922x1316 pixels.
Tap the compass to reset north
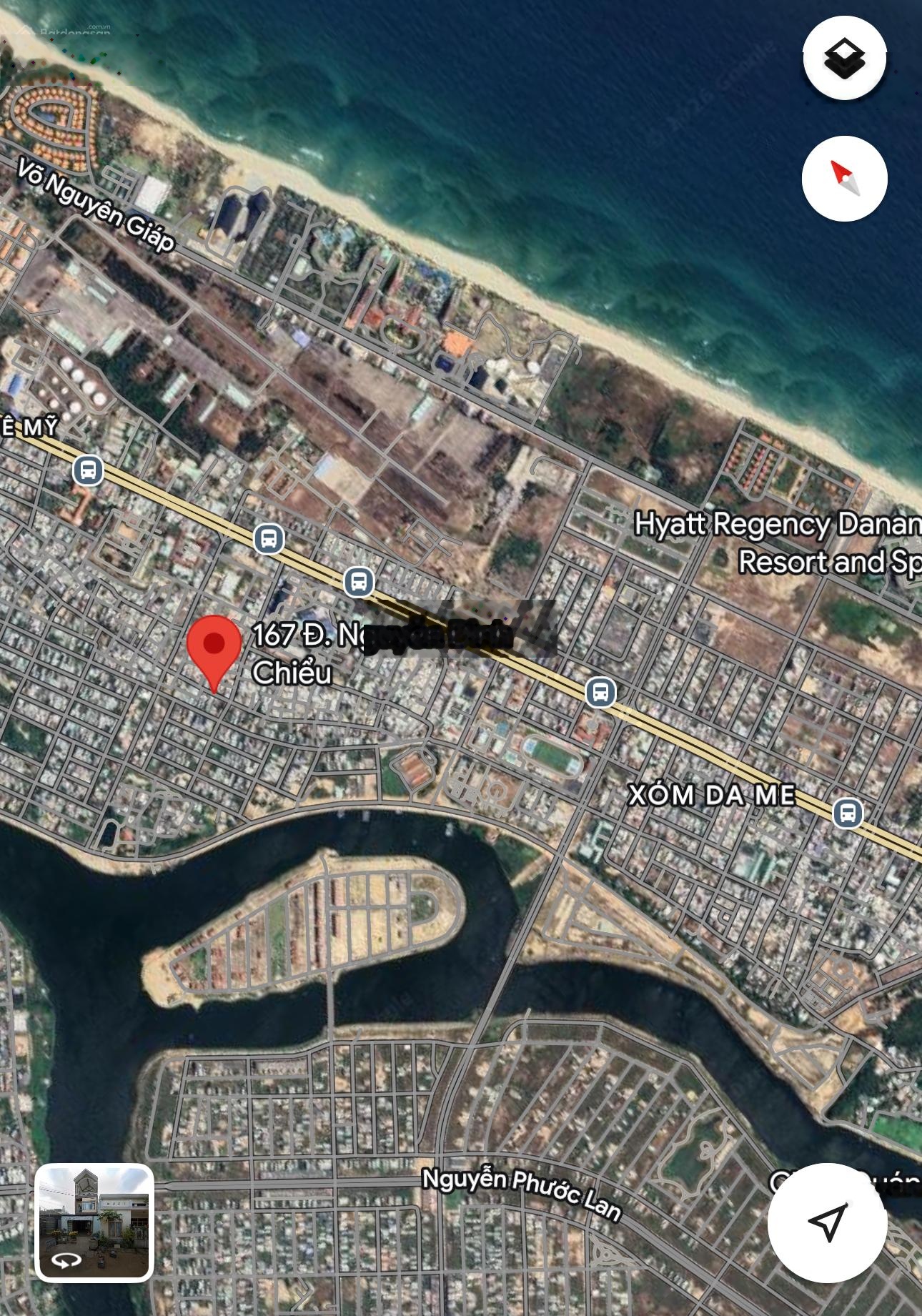click(x=844, y=179)
